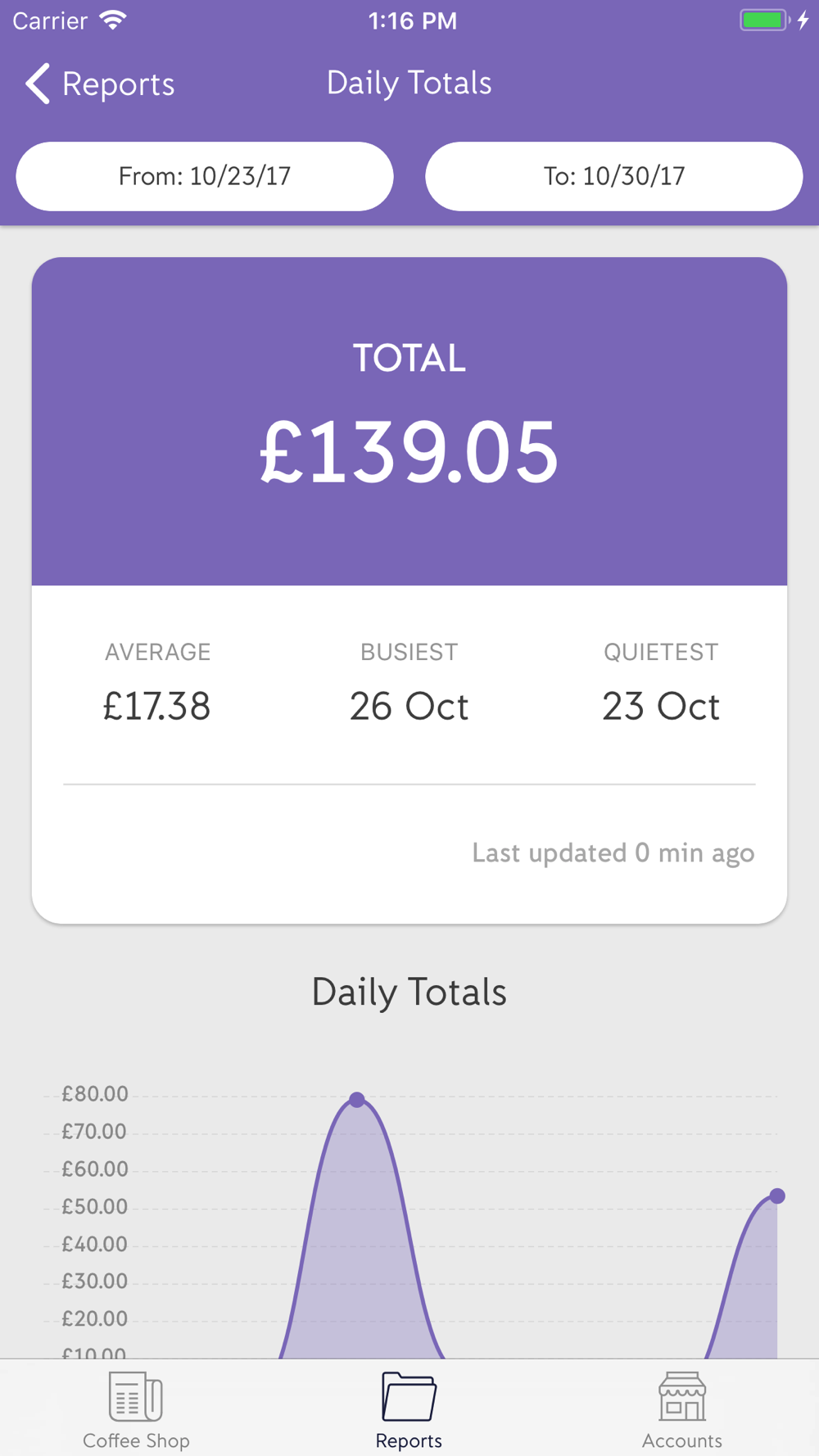Change the To date 10/30/17
Image resolution: width=819 pixels, height=1456 pixels.
click(613, 176)
